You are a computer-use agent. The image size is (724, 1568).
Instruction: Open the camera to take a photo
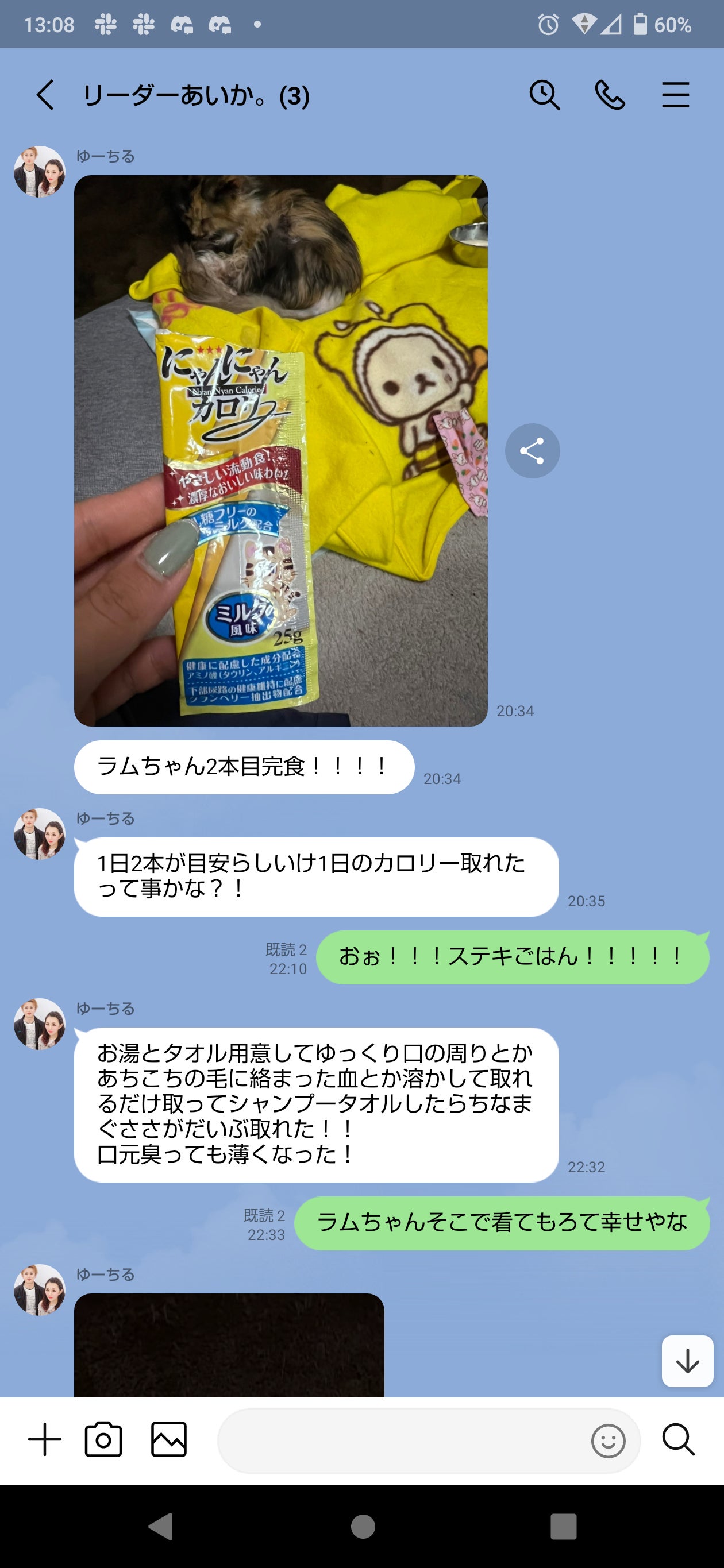click(103, 1440)
